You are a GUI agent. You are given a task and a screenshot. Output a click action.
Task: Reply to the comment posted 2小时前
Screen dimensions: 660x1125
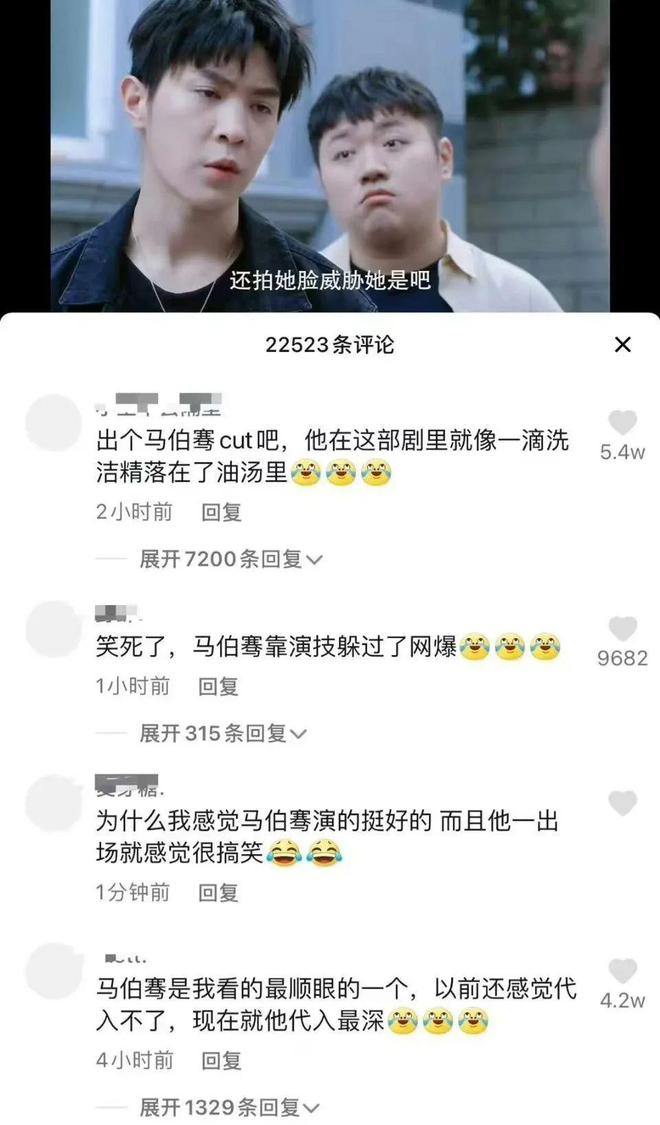point(221,512)
